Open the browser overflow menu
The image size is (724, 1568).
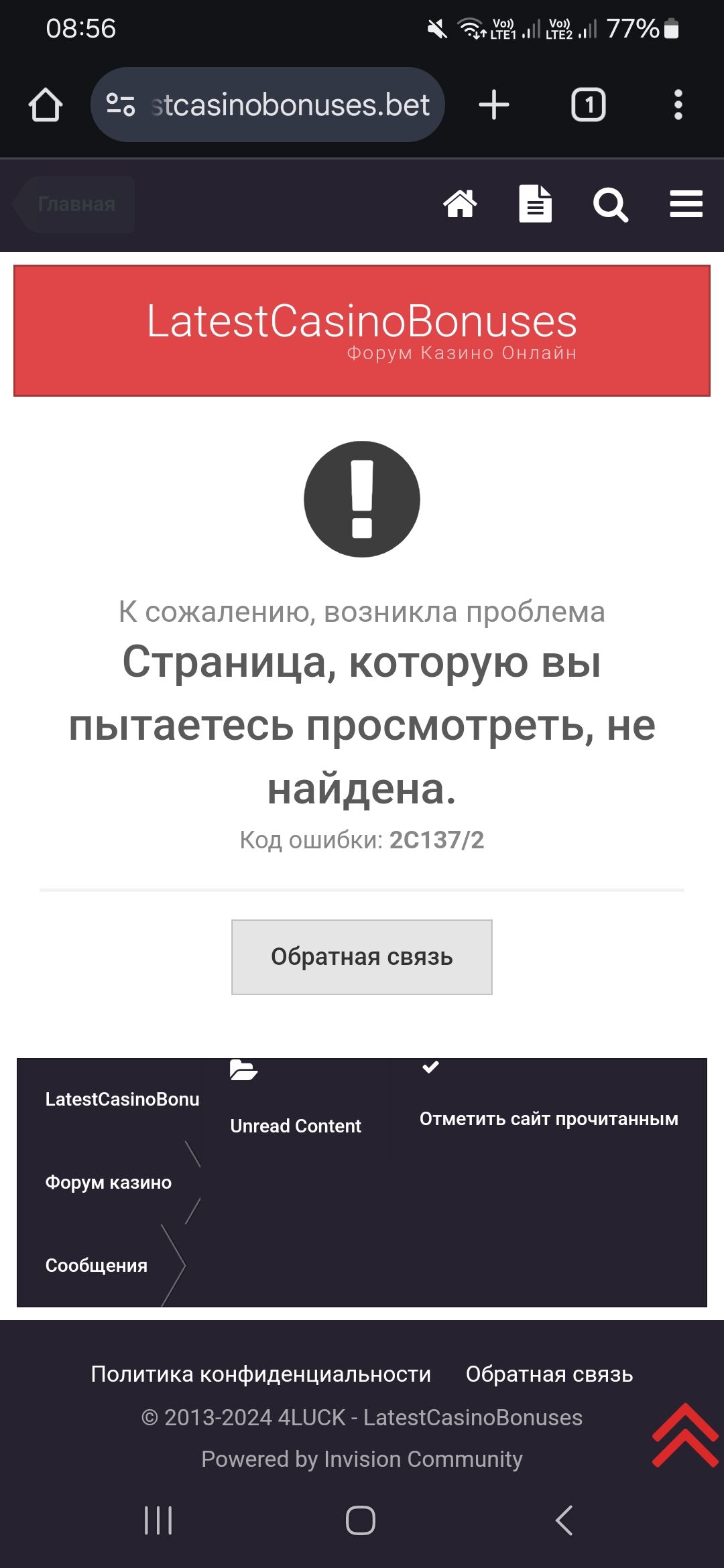678,105
